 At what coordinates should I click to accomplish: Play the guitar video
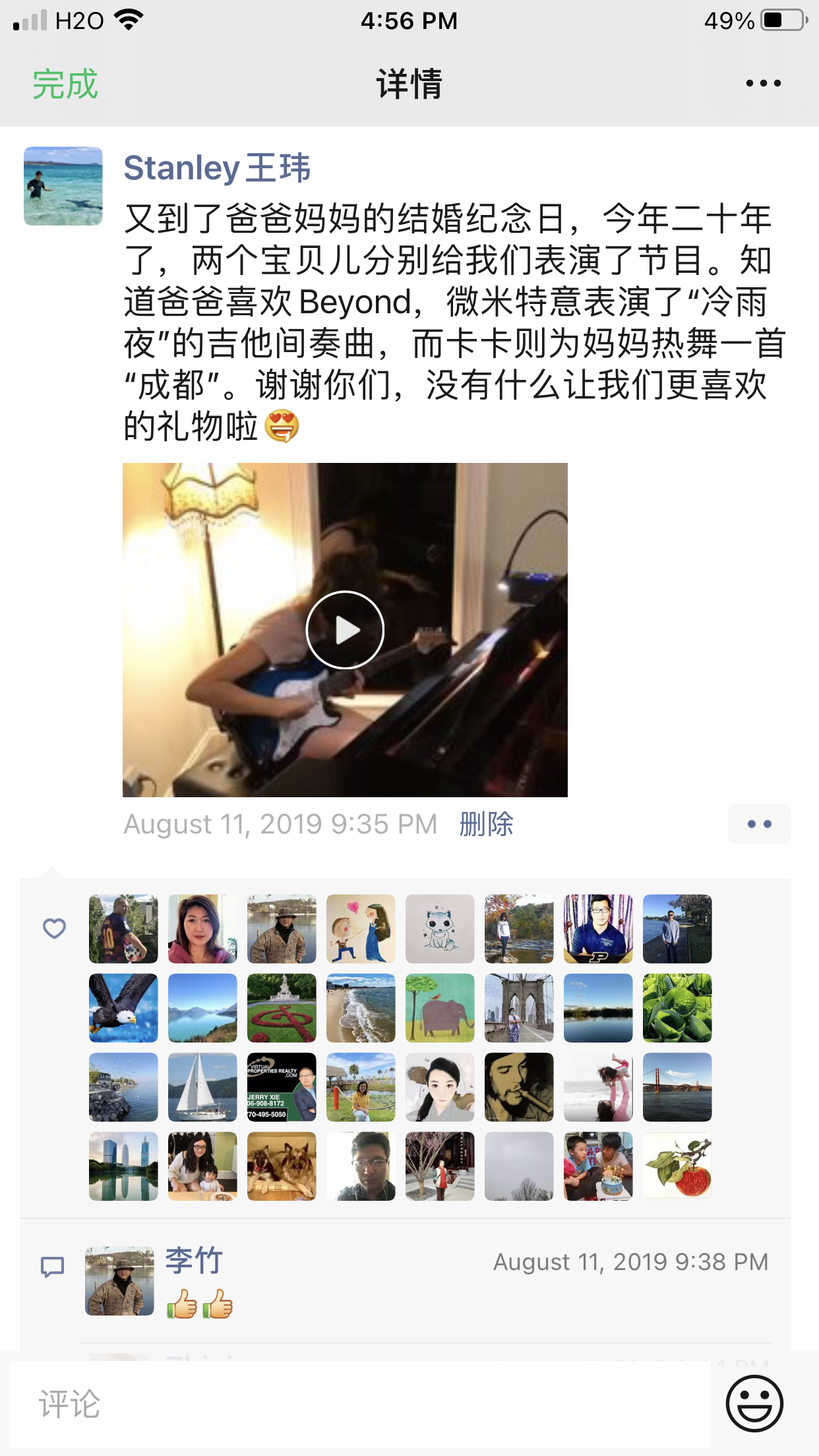tap(345, 630)
